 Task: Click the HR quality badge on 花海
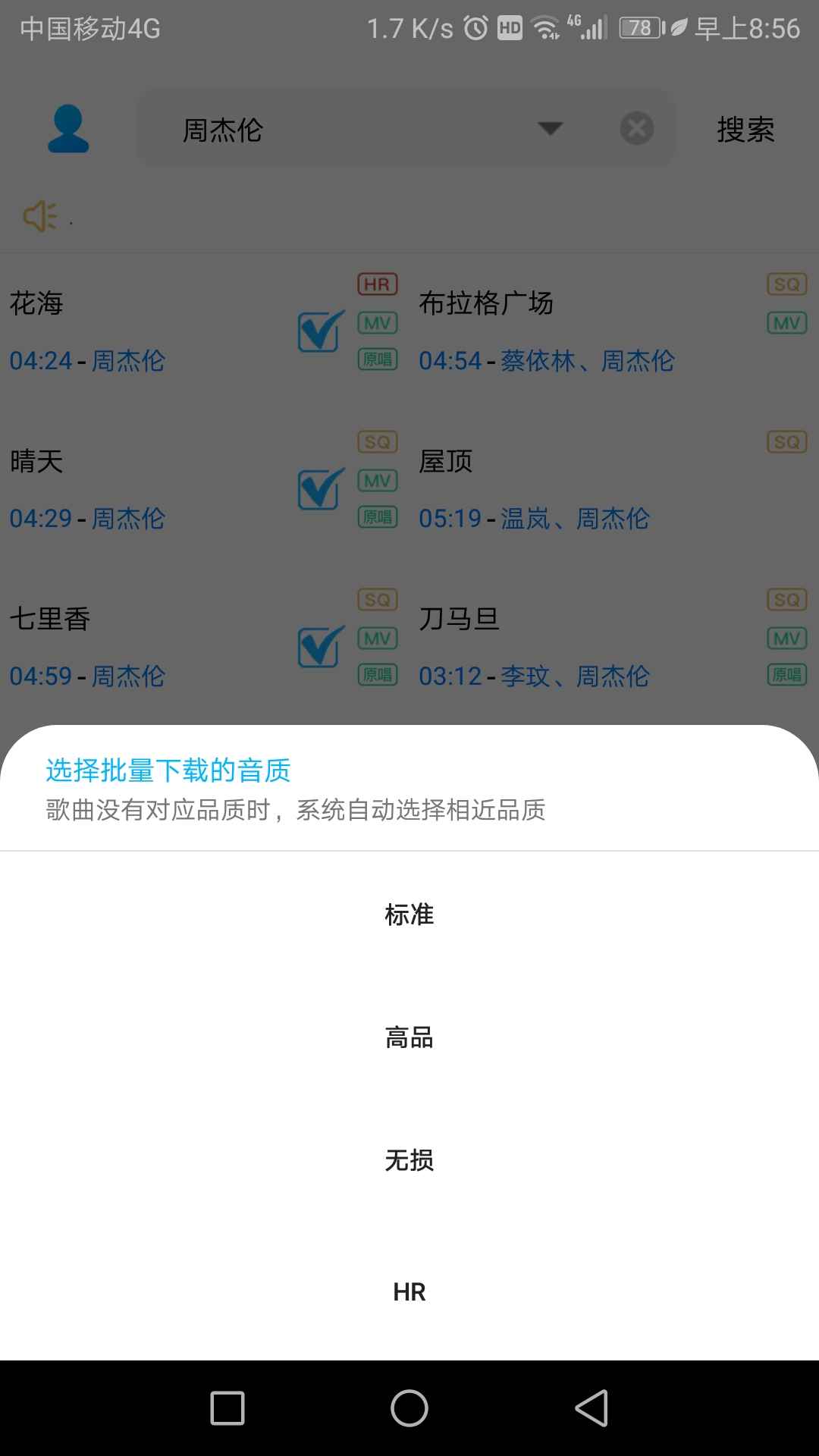(x=378, y=284)
